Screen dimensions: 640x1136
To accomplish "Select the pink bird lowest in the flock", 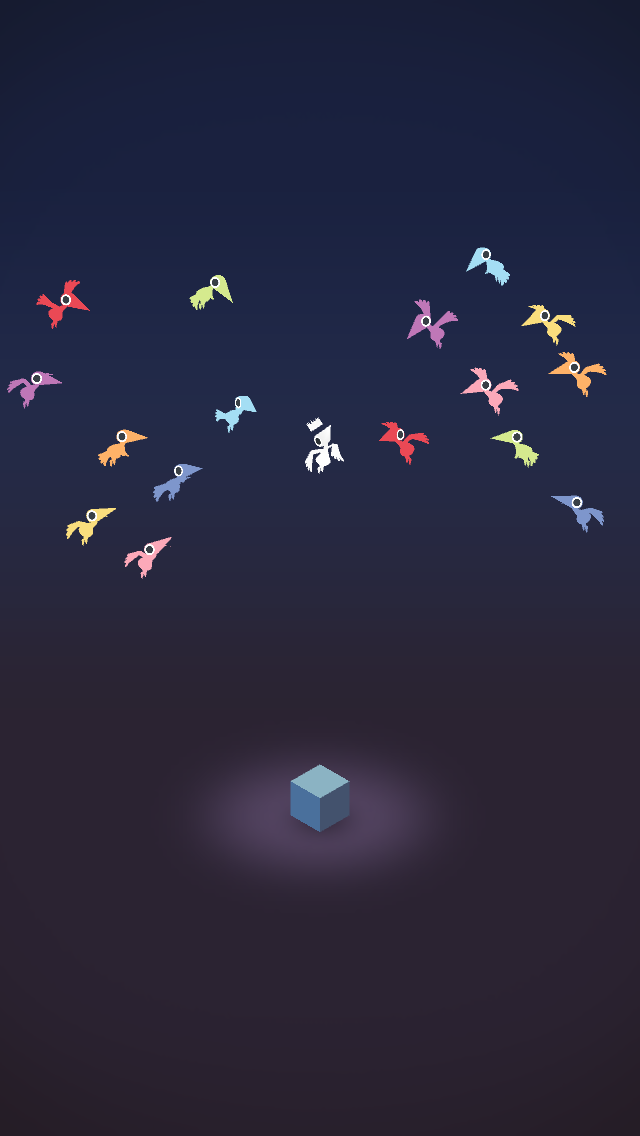I will pyautogui.click(x=148, y=555).
